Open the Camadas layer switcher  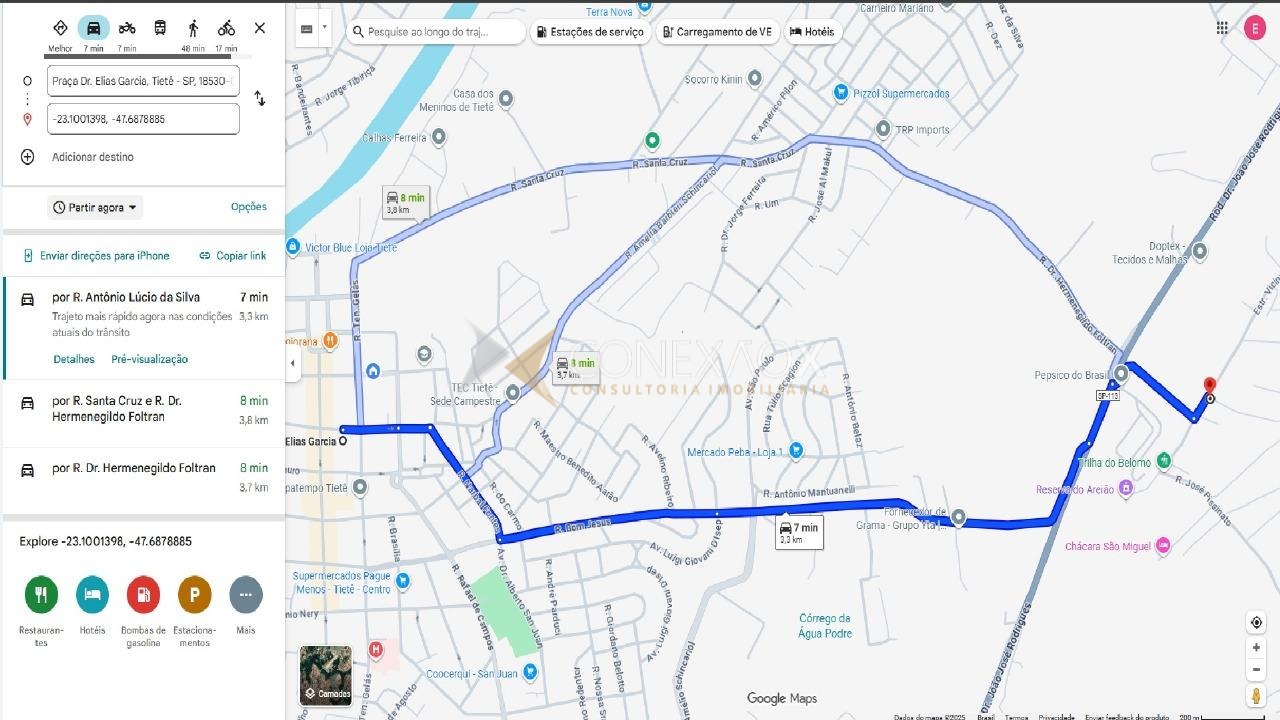click(326, 675)
